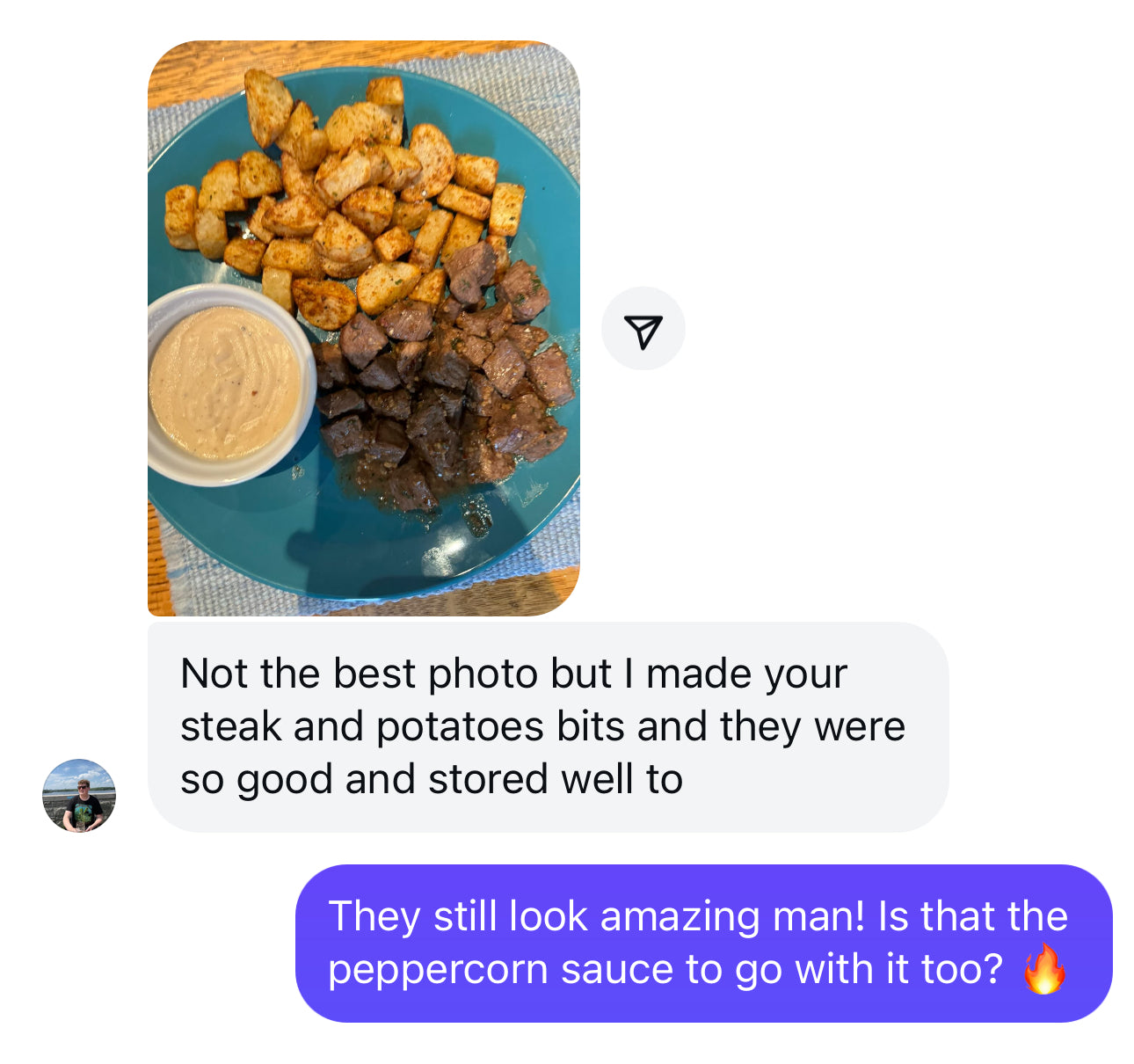Tap the share icon beside the photo
1134x1064 pixels.
643,329
